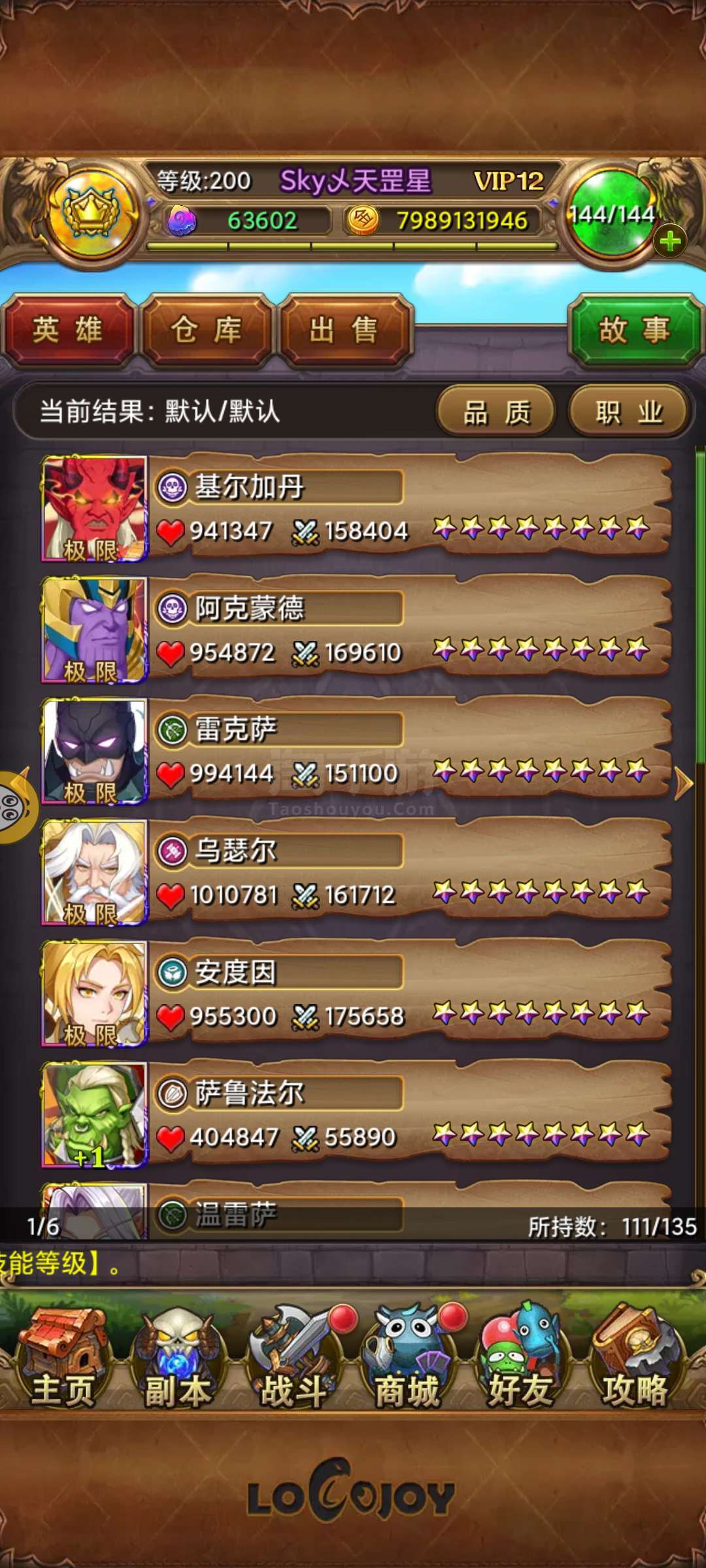Screen dimensions: 706x1568
Task: Open hero 雷克萨
Action: [356, 751]
